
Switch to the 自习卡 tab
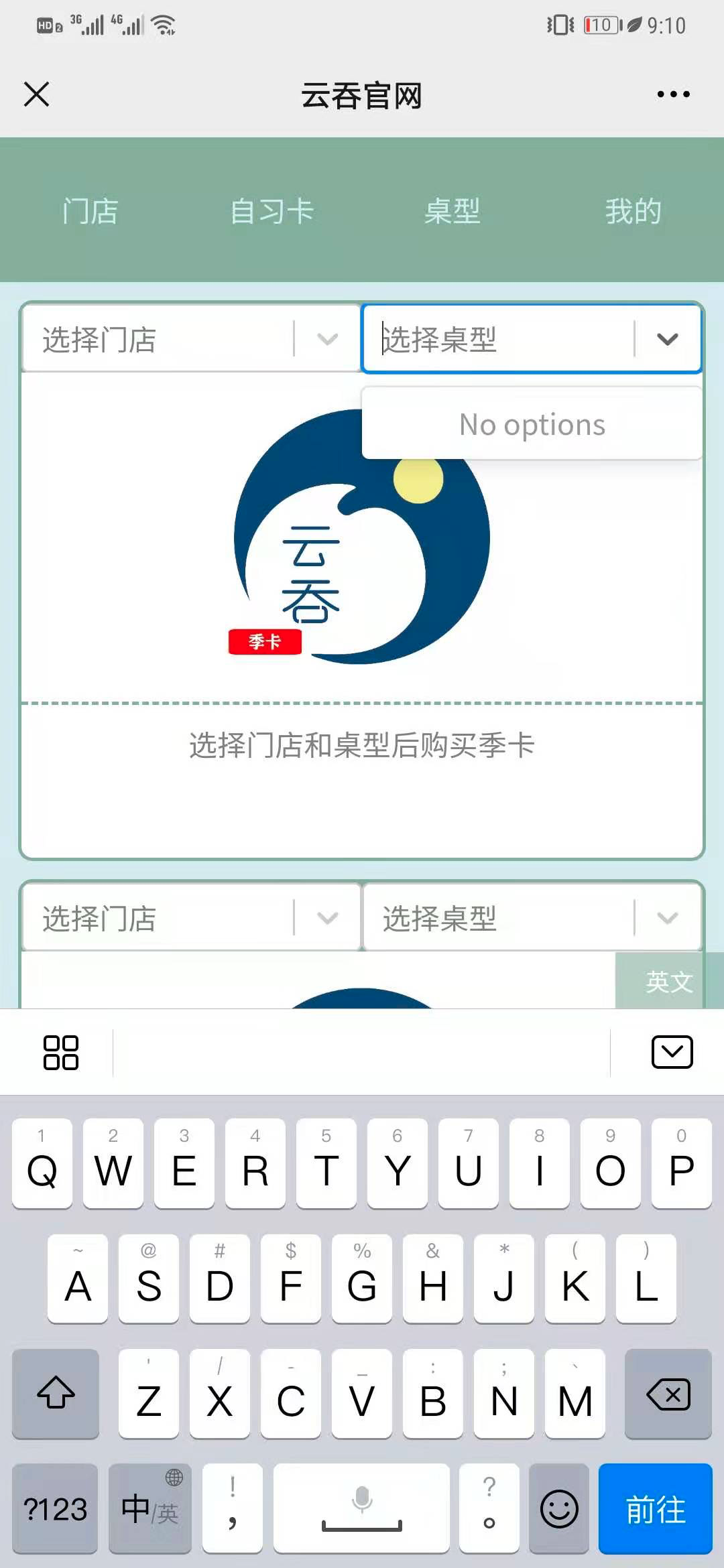coord(271,211)
